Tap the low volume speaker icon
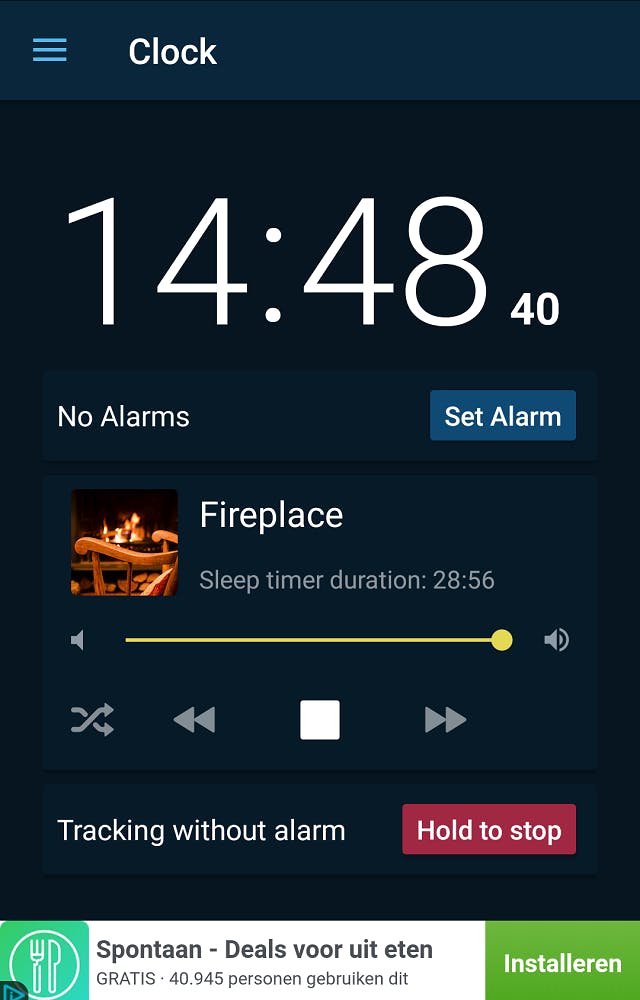This screenshot has height=1000, width=640. pos(78,640)
